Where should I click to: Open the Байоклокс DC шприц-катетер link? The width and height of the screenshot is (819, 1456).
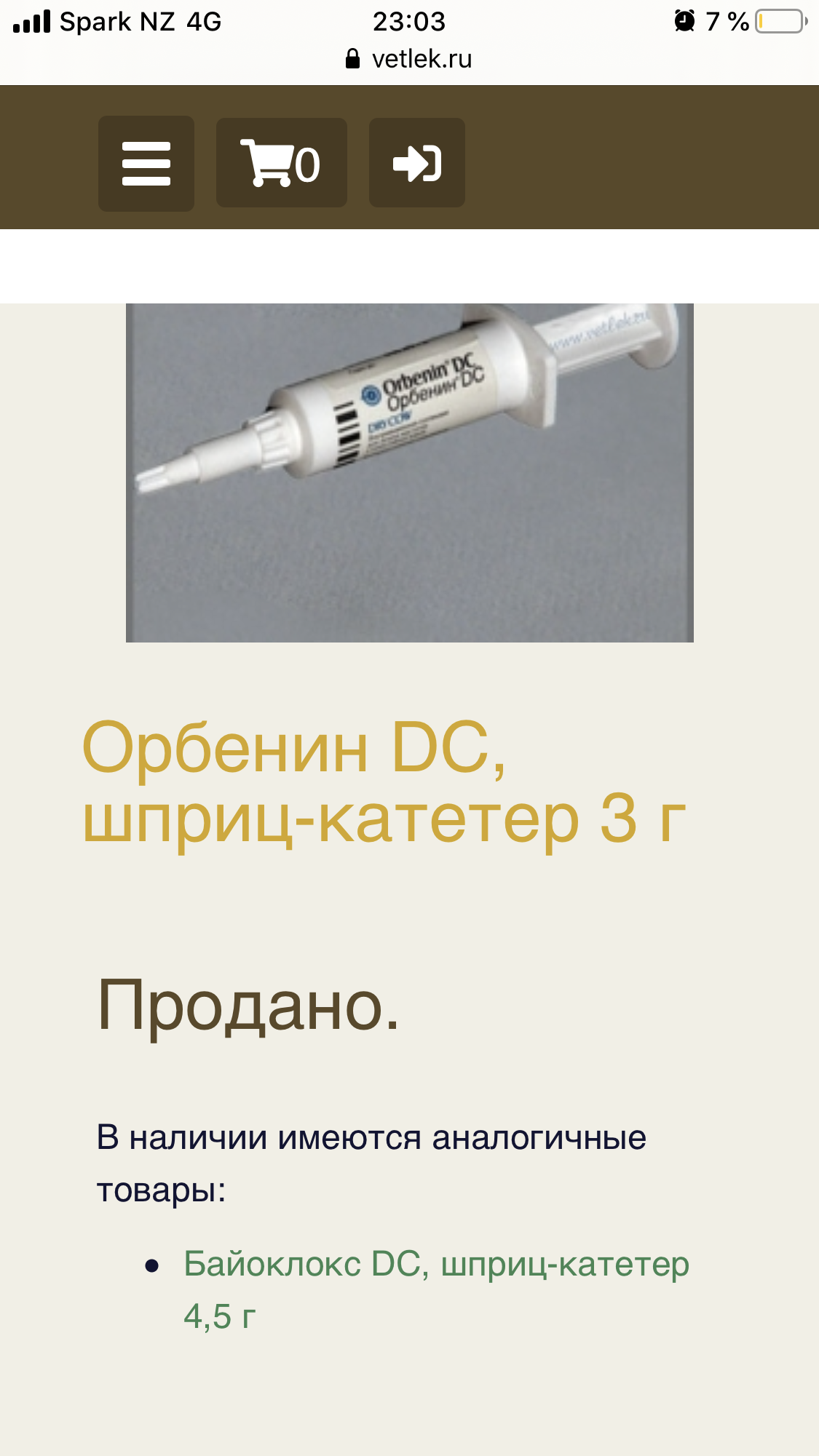coord(435,1265)
